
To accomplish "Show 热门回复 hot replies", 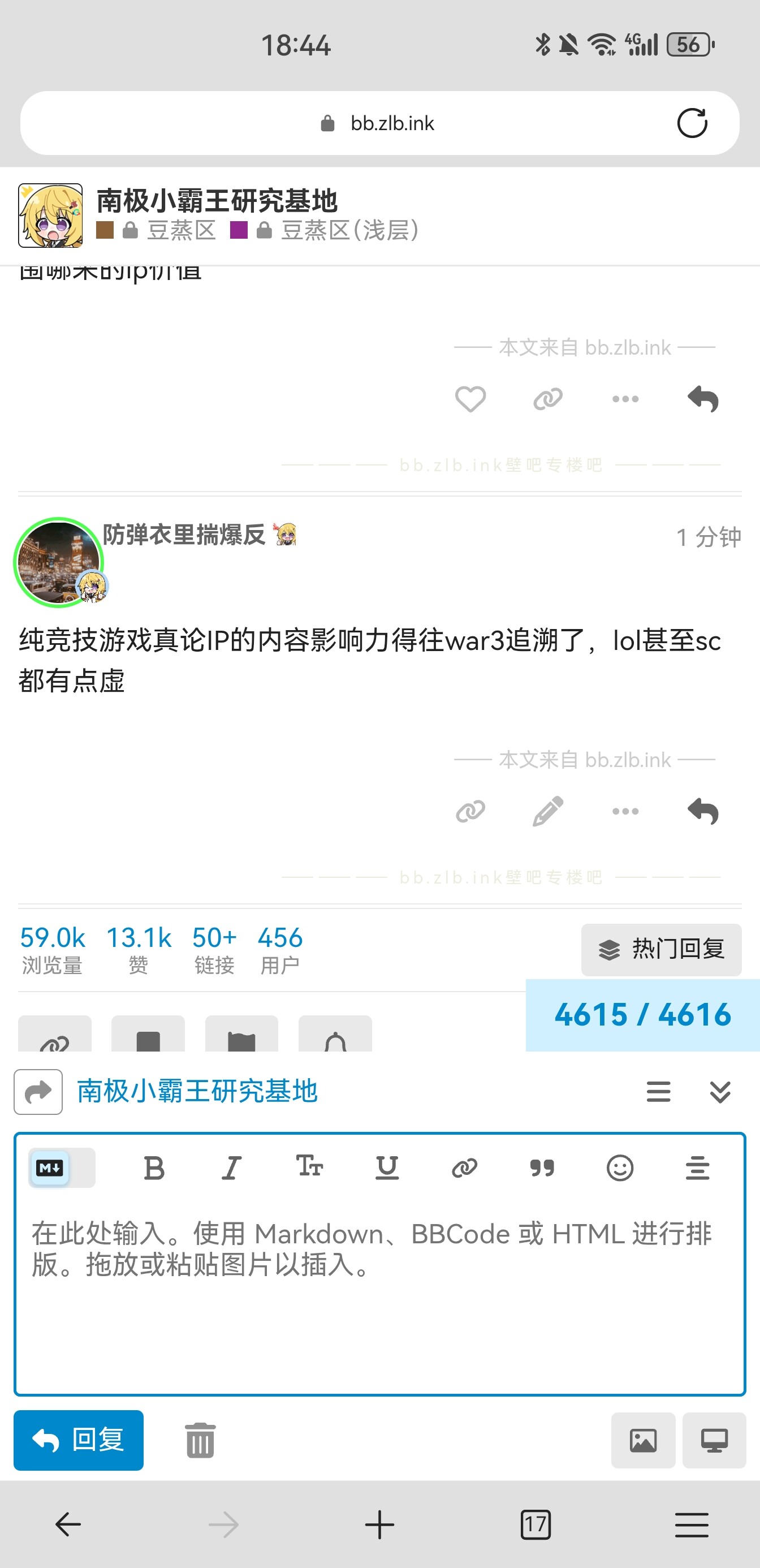I will tap(661, 950).
